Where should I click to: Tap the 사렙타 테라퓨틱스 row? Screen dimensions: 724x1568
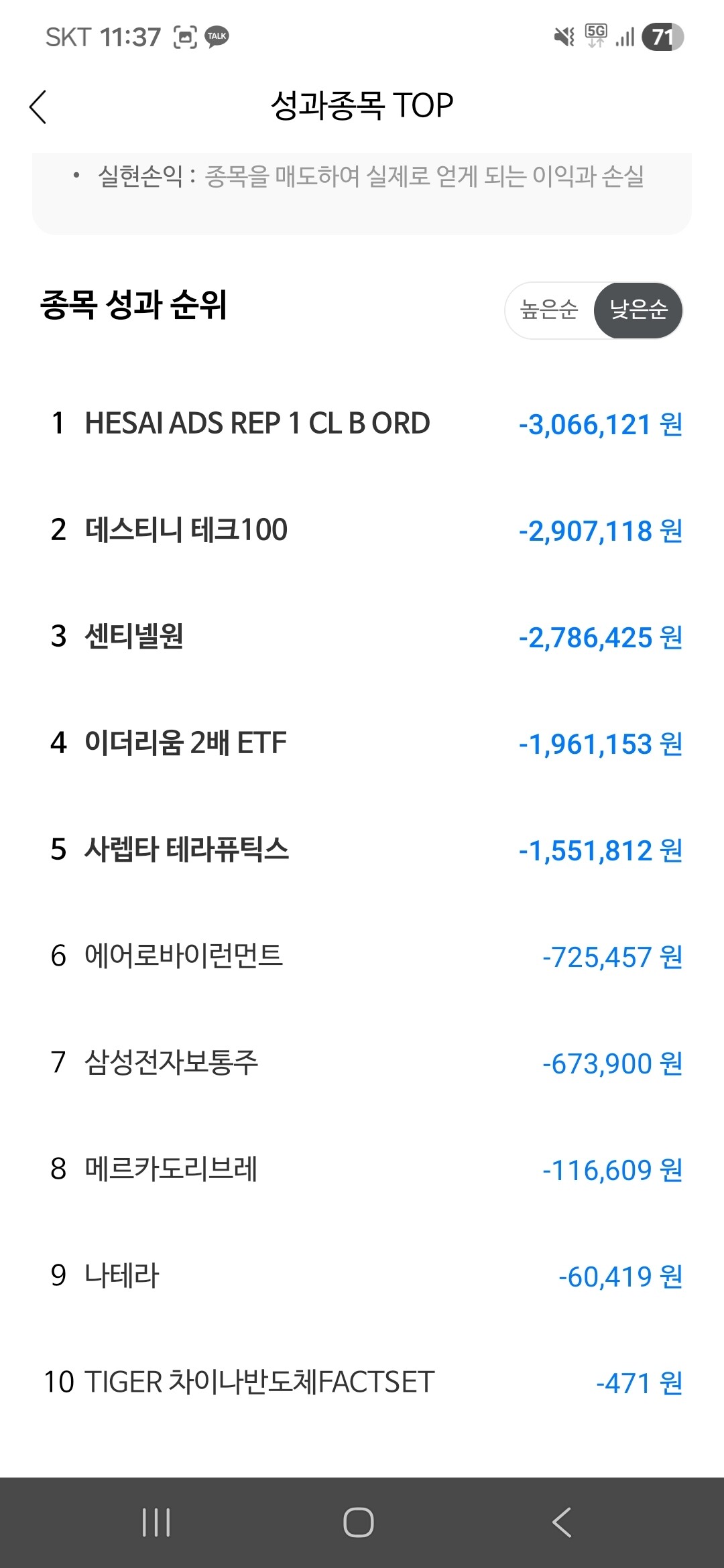click(x=362, y=850)
